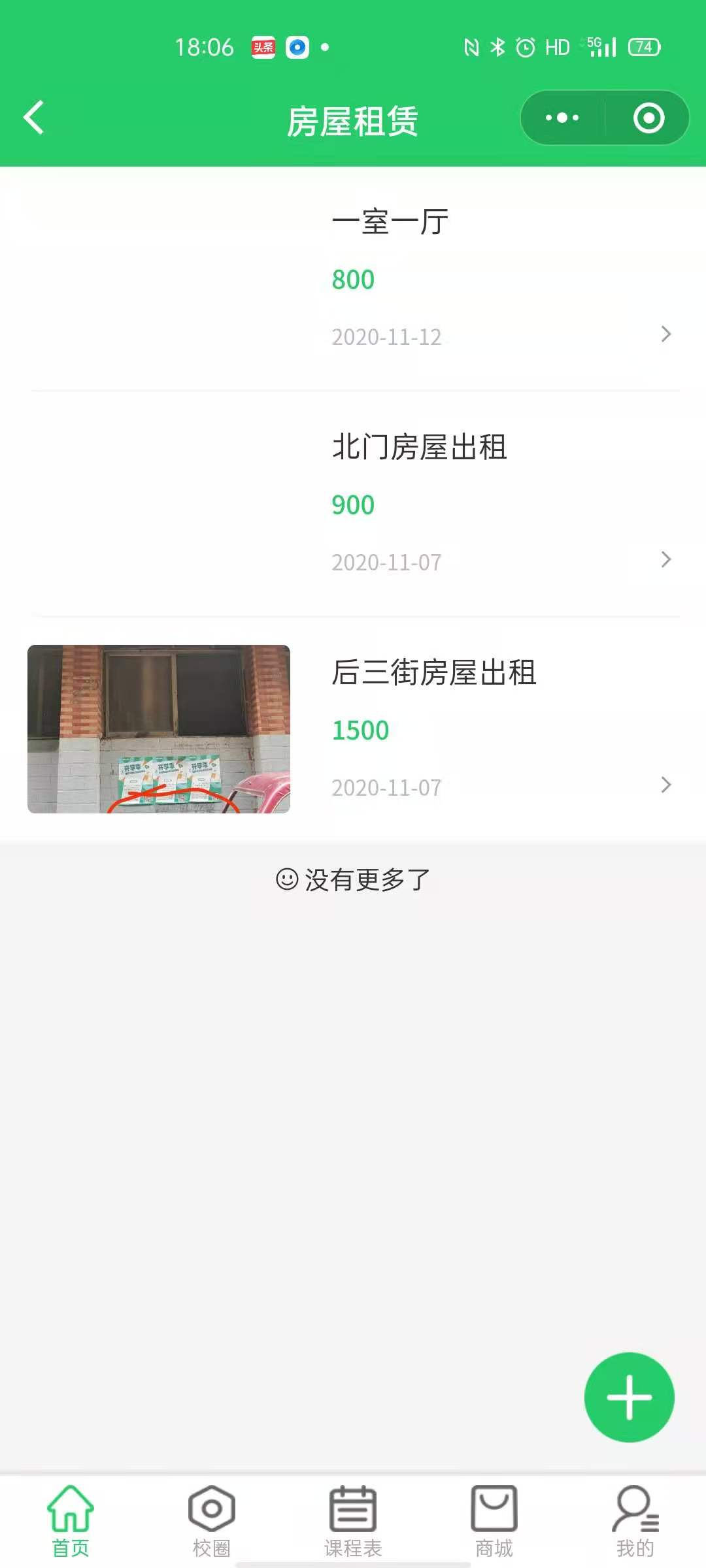View the photo thumbnail of 后三街房屋出租
706x1568 pixels.
click(159, 728)
